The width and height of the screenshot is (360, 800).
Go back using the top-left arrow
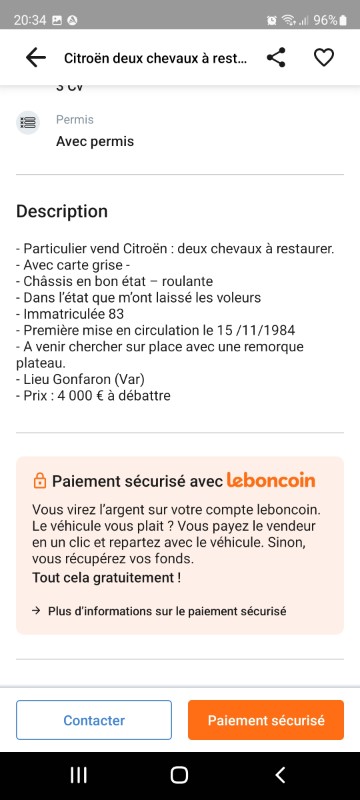35,58
